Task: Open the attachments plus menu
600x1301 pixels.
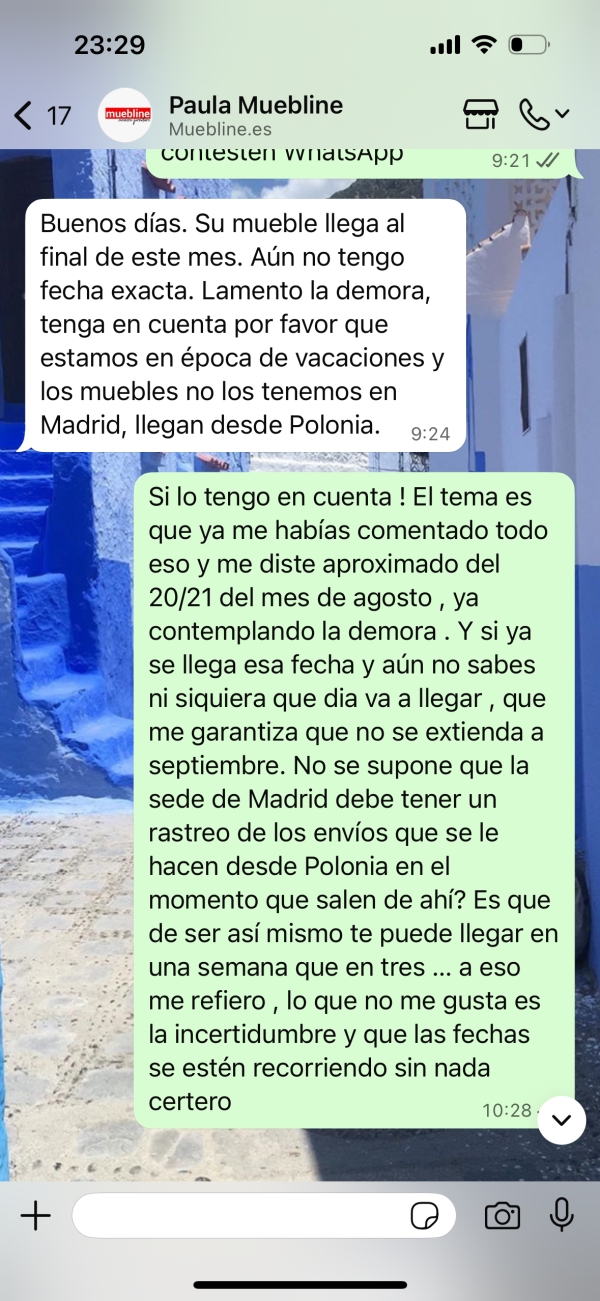Action: (36, 1215)
